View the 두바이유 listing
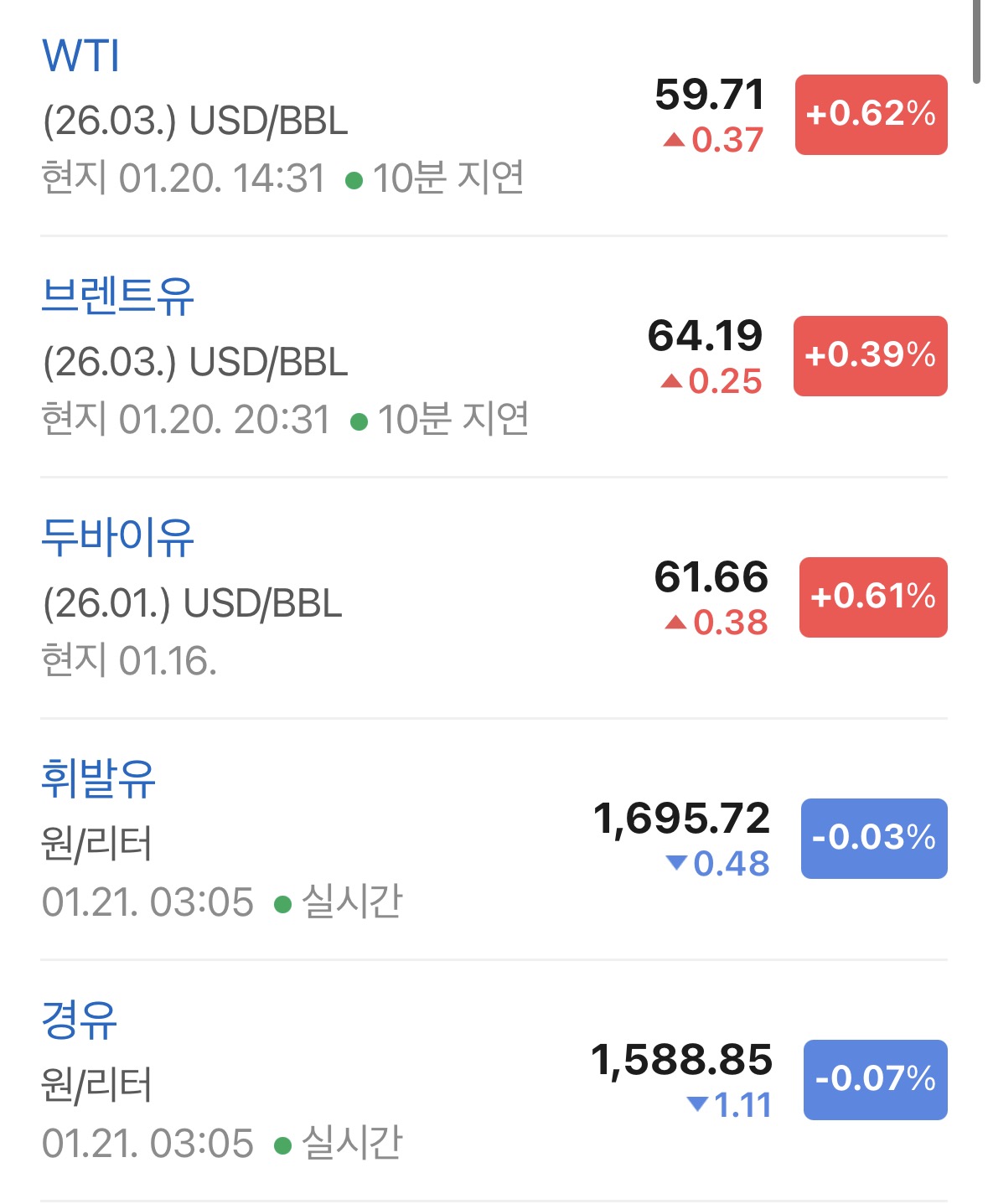The height and width of the screenshot is (1204, 988). coord(117,538)
